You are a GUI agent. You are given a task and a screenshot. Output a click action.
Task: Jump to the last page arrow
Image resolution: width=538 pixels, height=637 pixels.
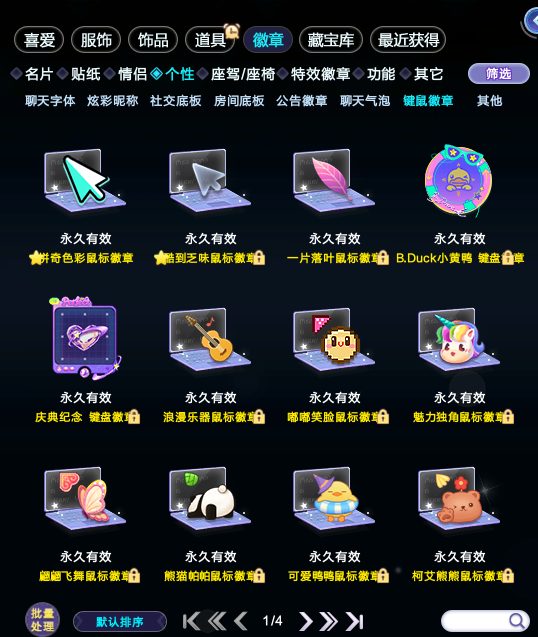pos(355,621)
